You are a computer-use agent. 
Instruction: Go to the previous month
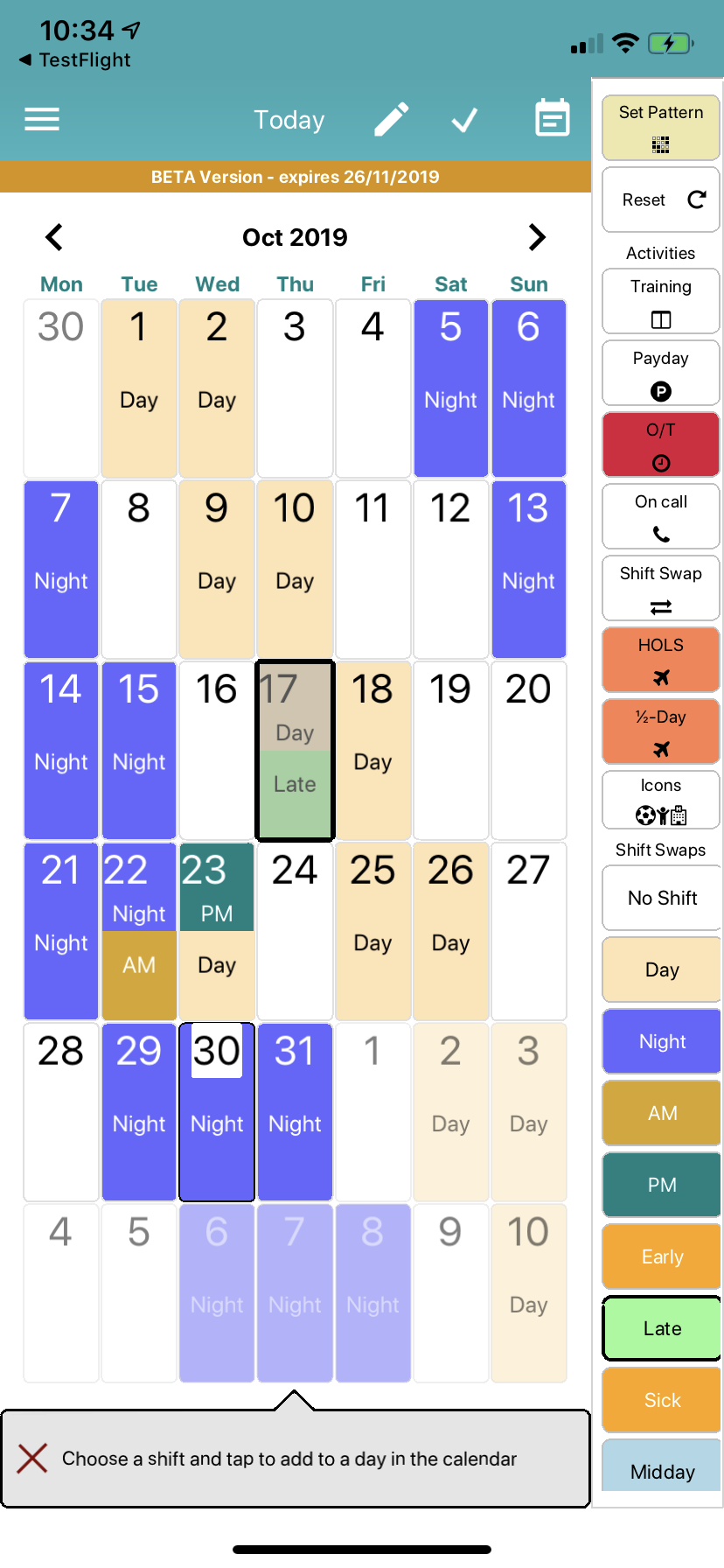(x=54, y=237)
